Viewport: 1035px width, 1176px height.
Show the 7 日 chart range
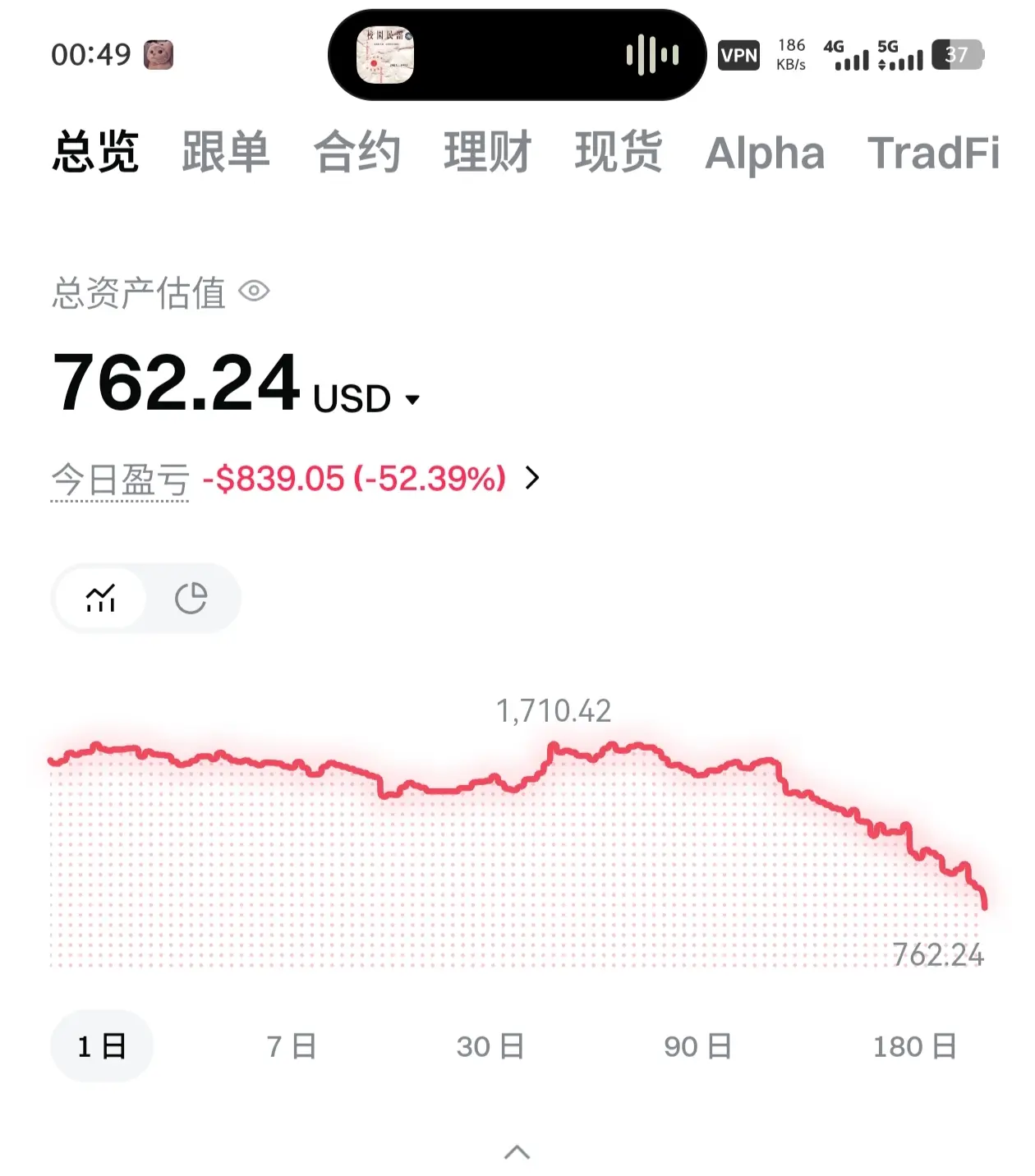[x=292, y=1046]
